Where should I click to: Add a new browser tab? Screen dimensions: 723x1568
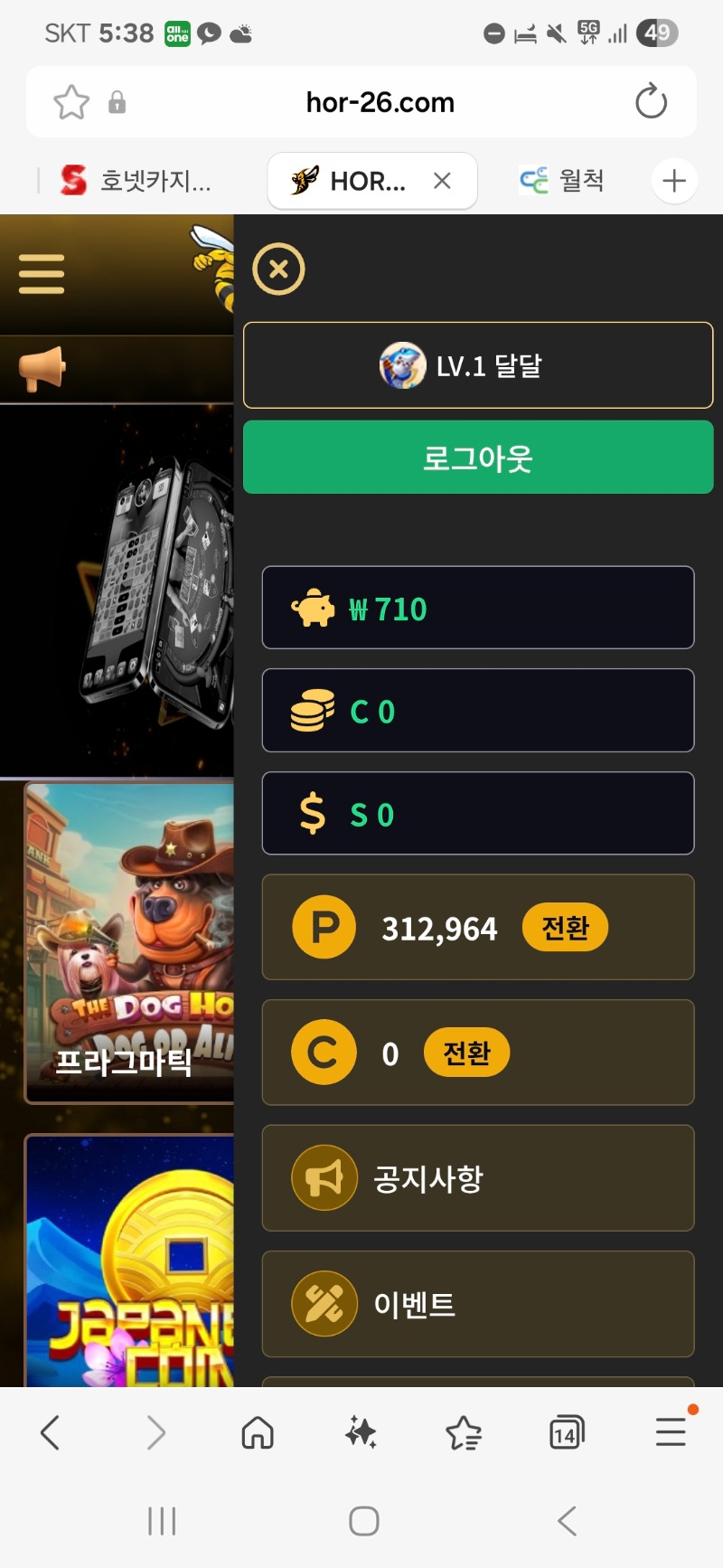click(x=674, y=181)
